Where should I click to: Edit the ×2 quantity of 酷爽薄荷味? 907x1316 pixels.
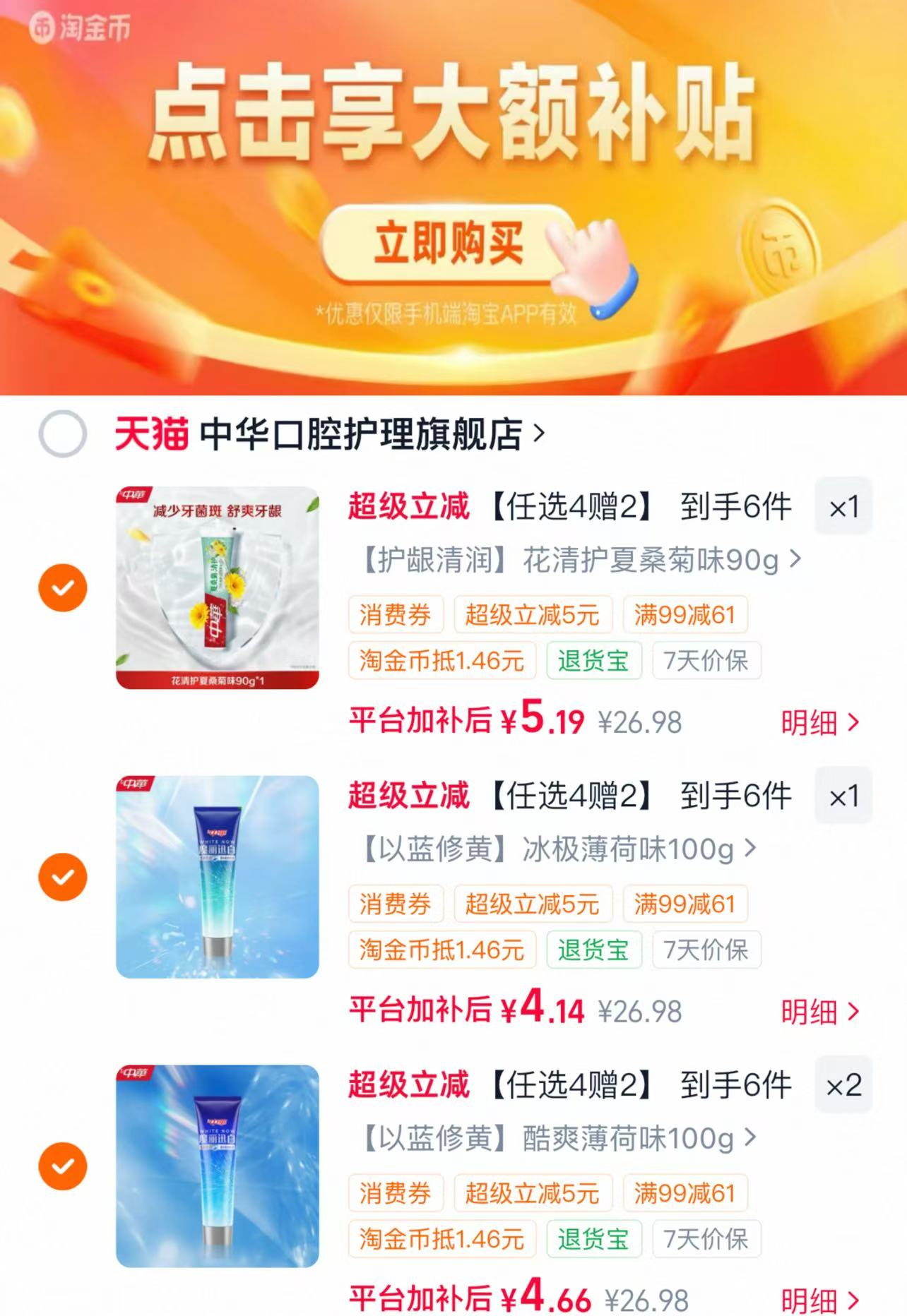[x=843, y=1085]
